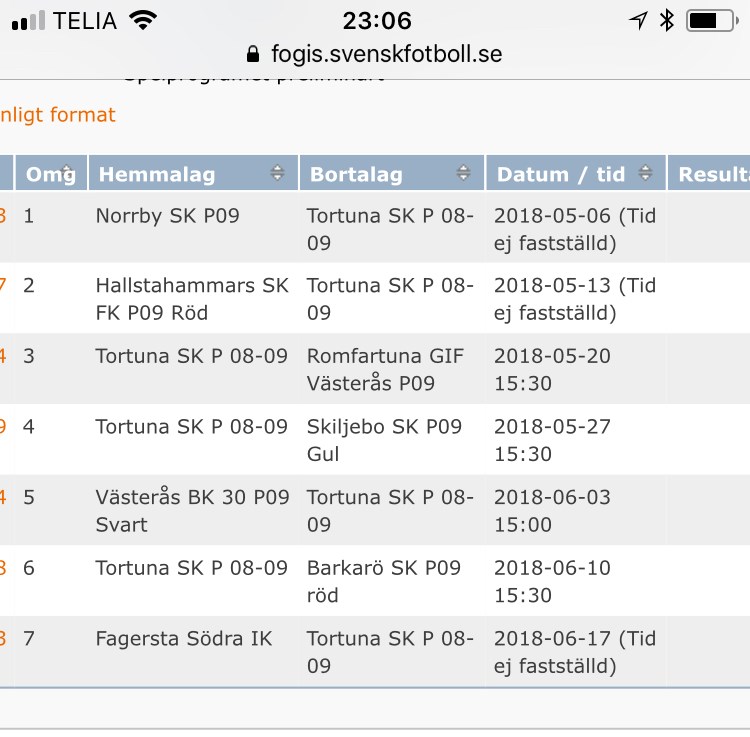Sort matches by Bortalag header

click(391, 174)
